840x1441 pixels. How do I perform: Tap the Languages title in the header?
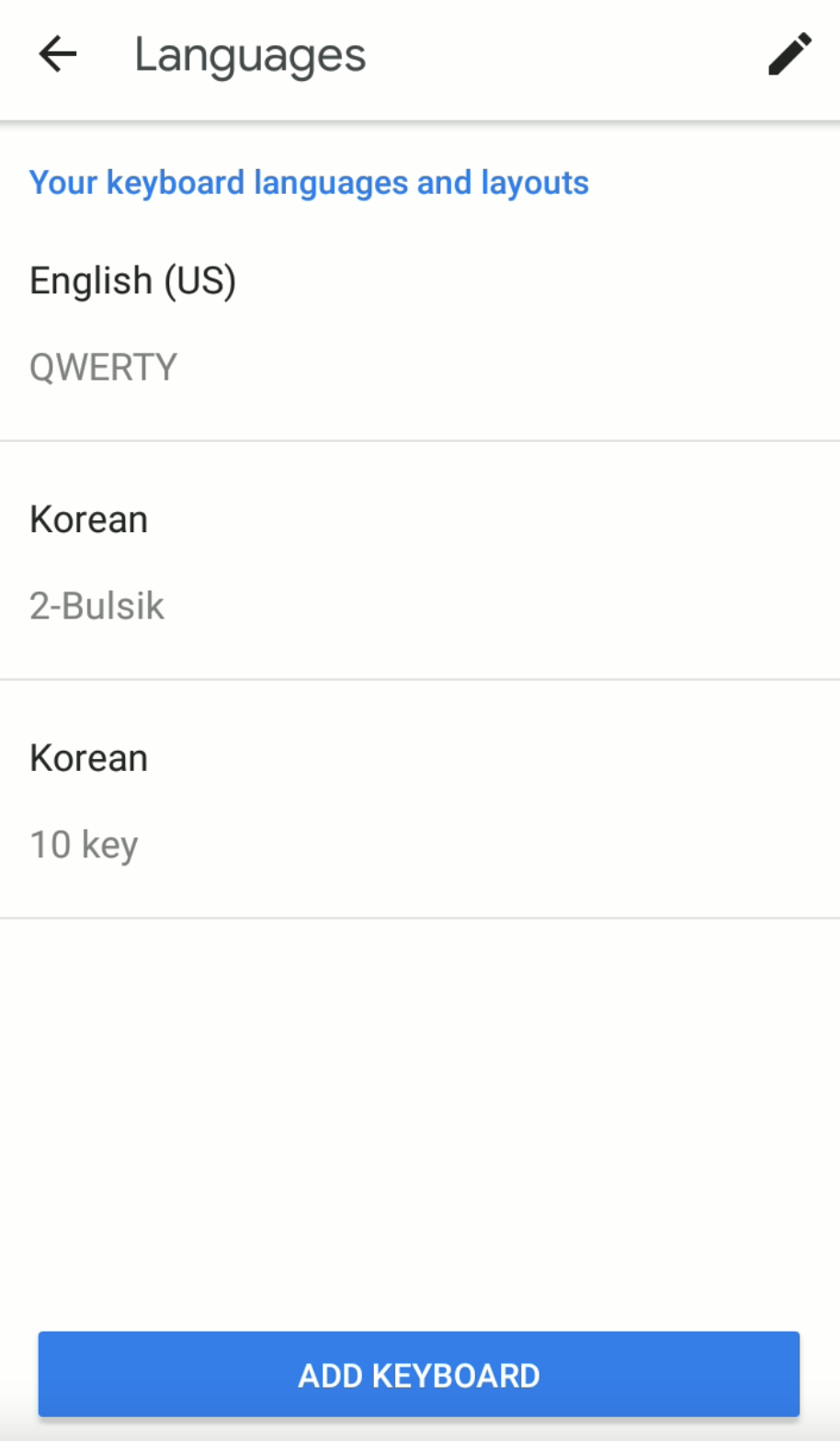(250, 53)
